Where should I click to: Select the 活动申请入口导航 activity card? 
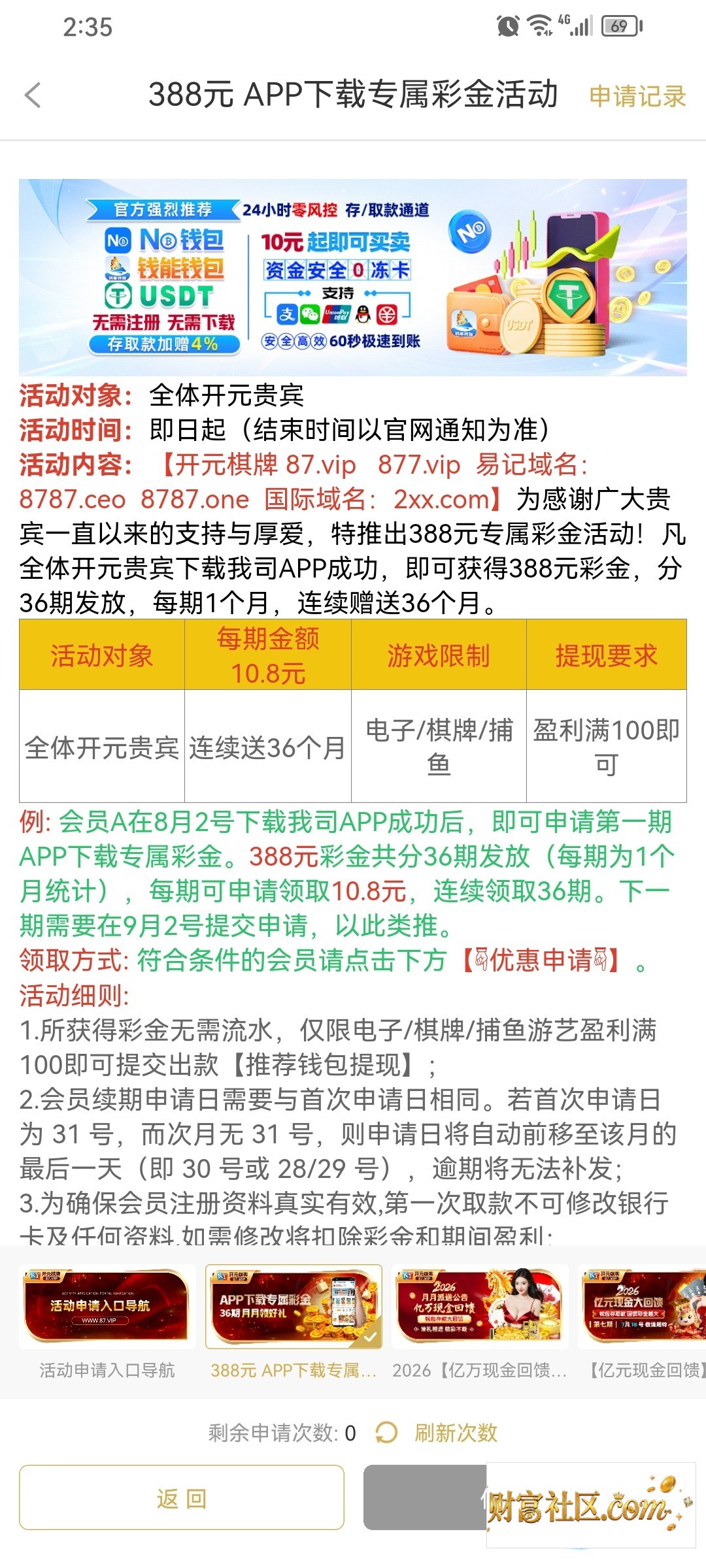click(x=107, y=1324)
